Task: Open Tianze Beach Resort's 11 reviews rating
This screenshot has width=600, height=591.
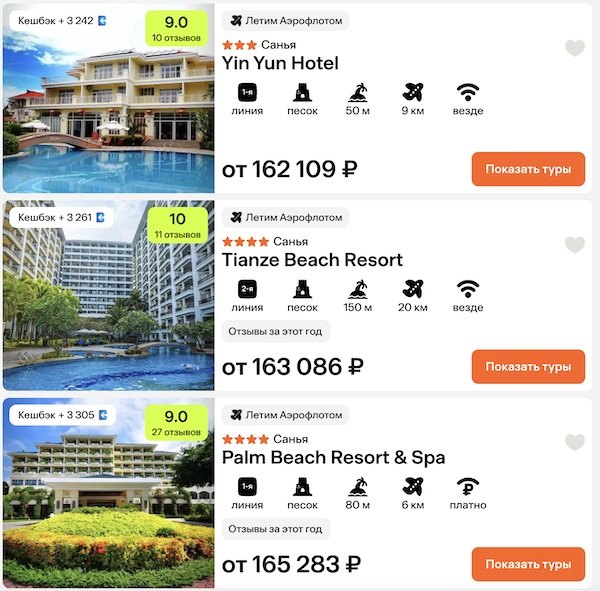Action: coord(177,225)
